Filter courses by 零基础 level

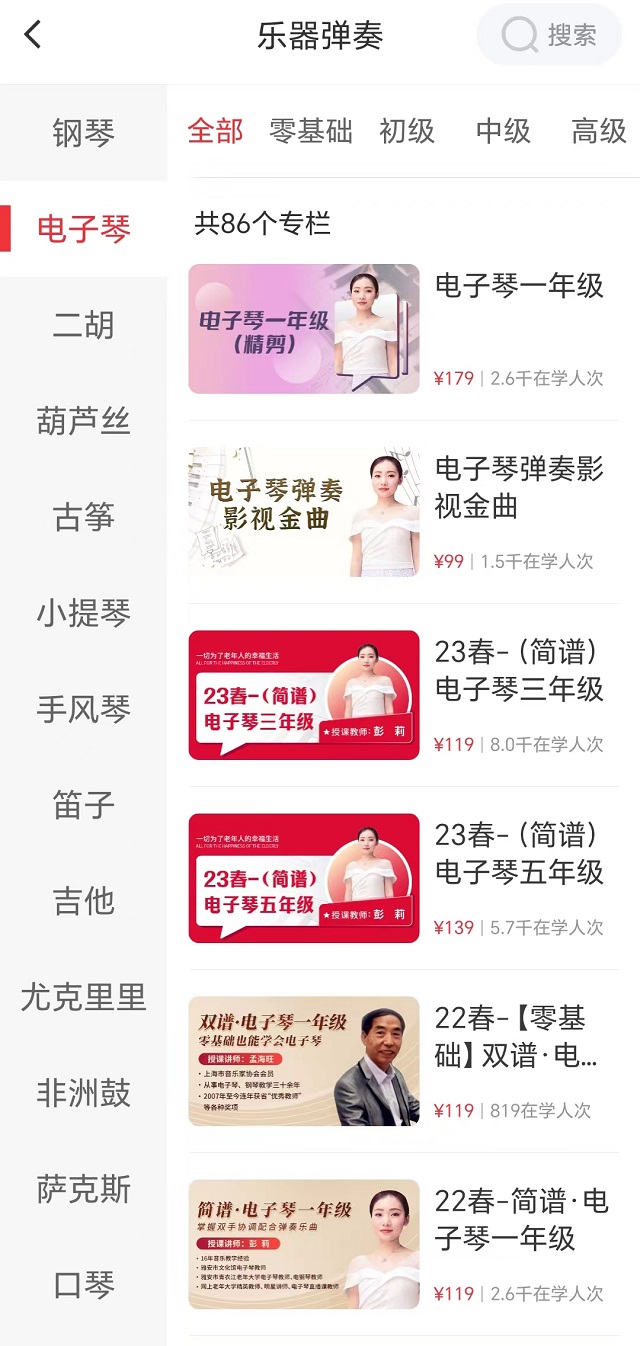coord(311,131)
